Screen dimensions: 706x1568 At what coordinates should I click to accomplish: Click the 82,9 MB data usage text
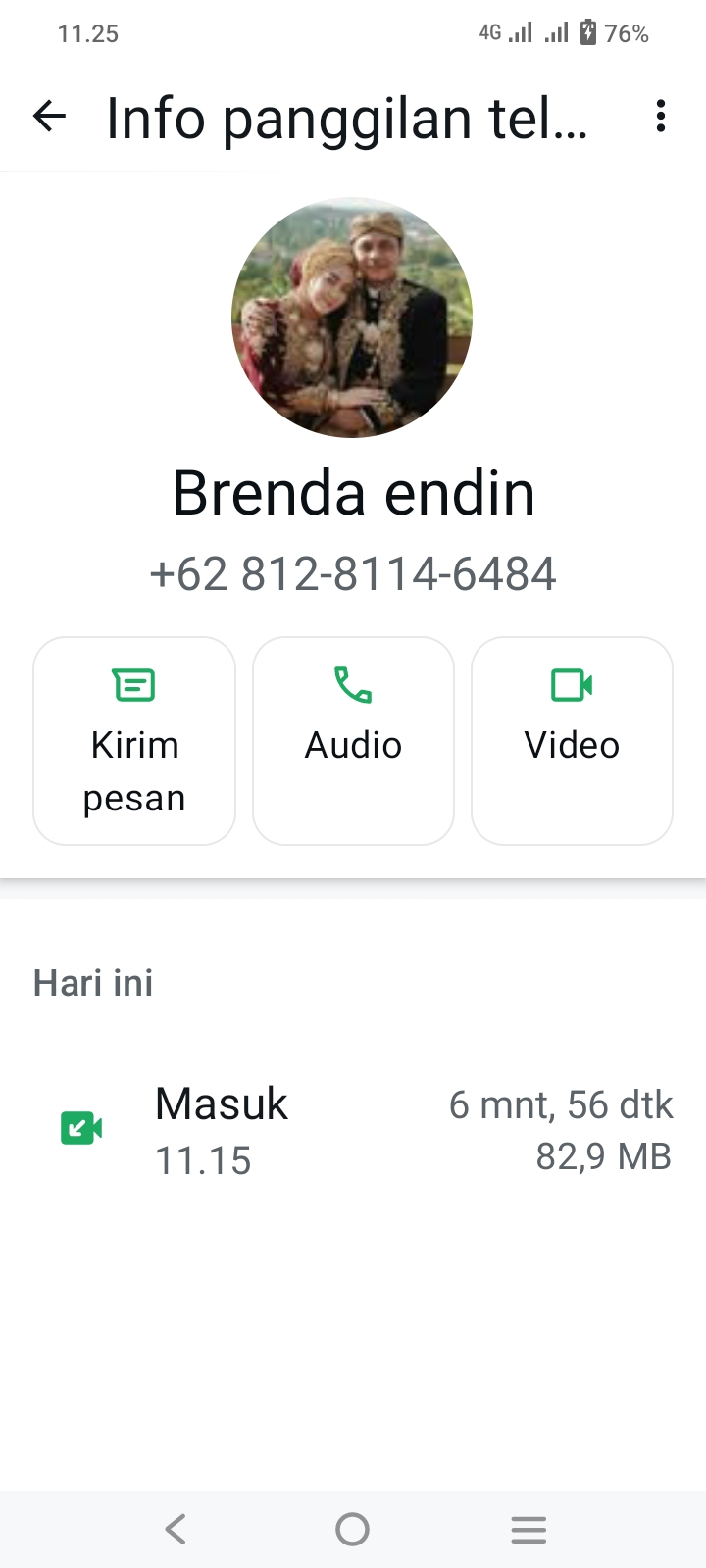point(603,1156)
